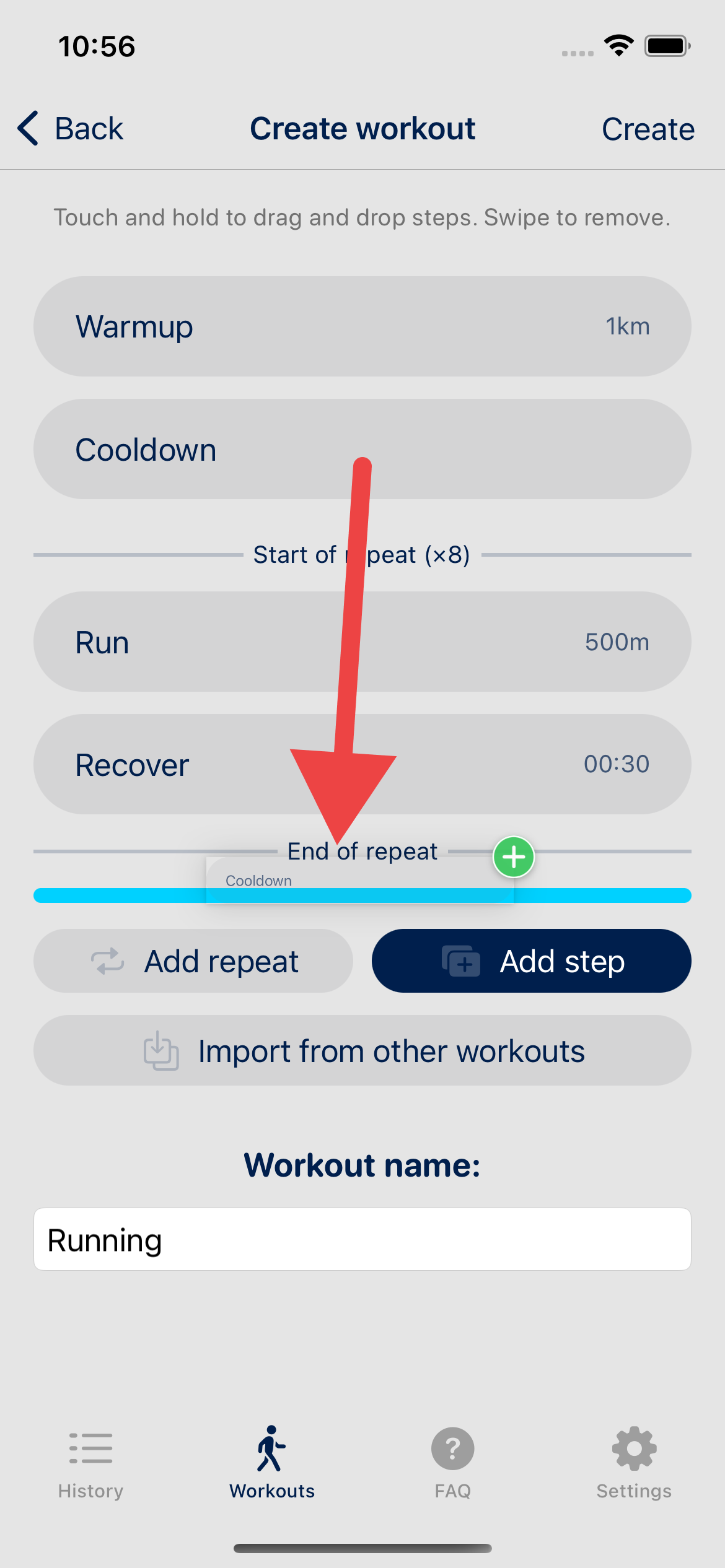725x1568 pixels.
Task: Open the Cooldown step
Action: [362, 449]
